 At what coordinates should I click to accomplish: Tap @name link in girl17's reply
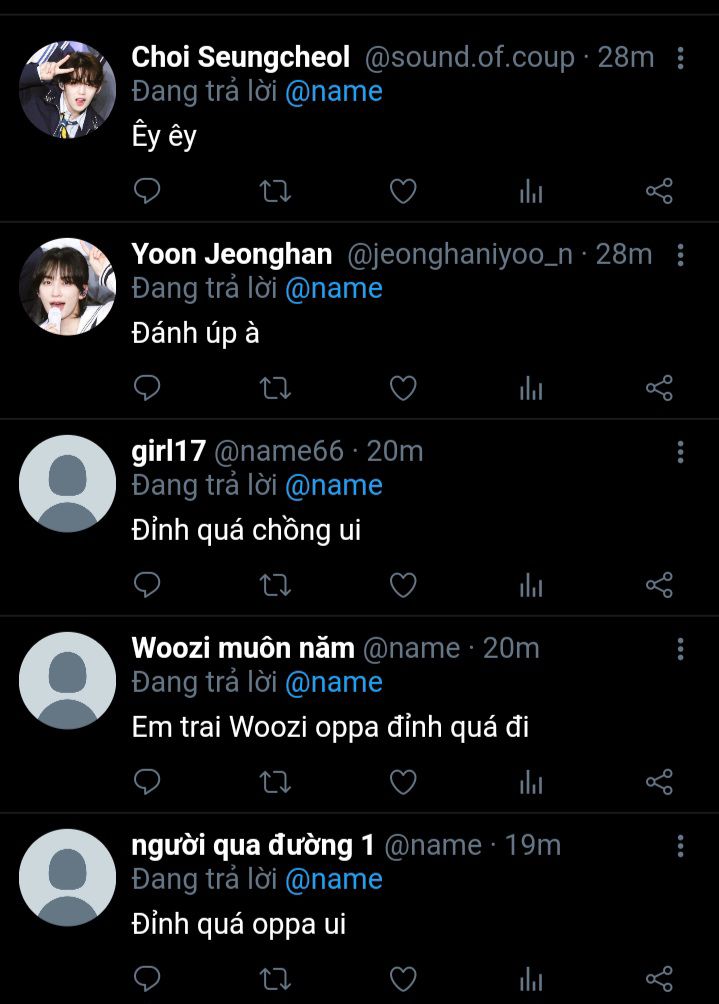click(333, 486)
